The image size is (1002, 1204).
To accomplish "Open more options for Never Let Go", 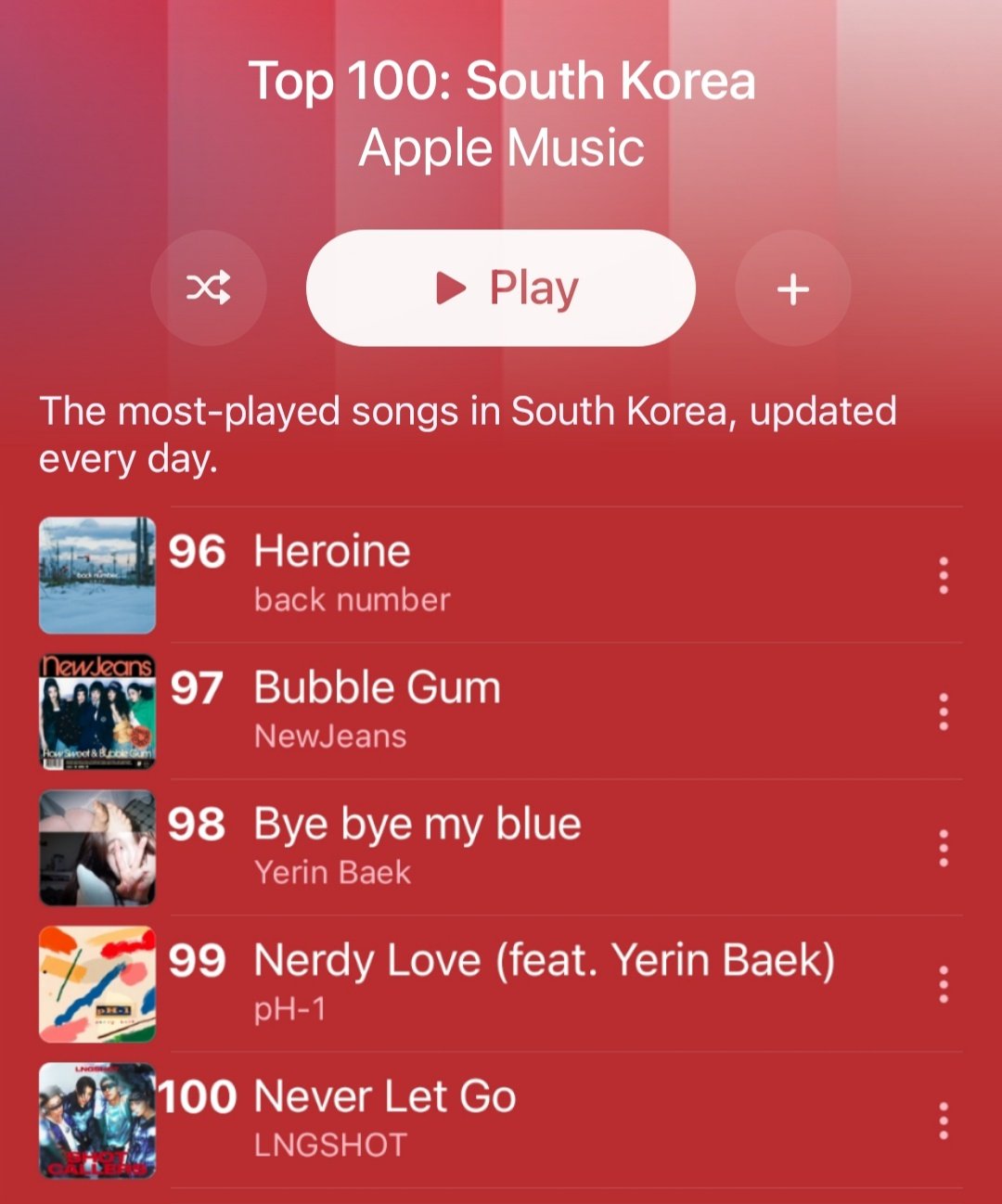I will tap(944, 1121).
